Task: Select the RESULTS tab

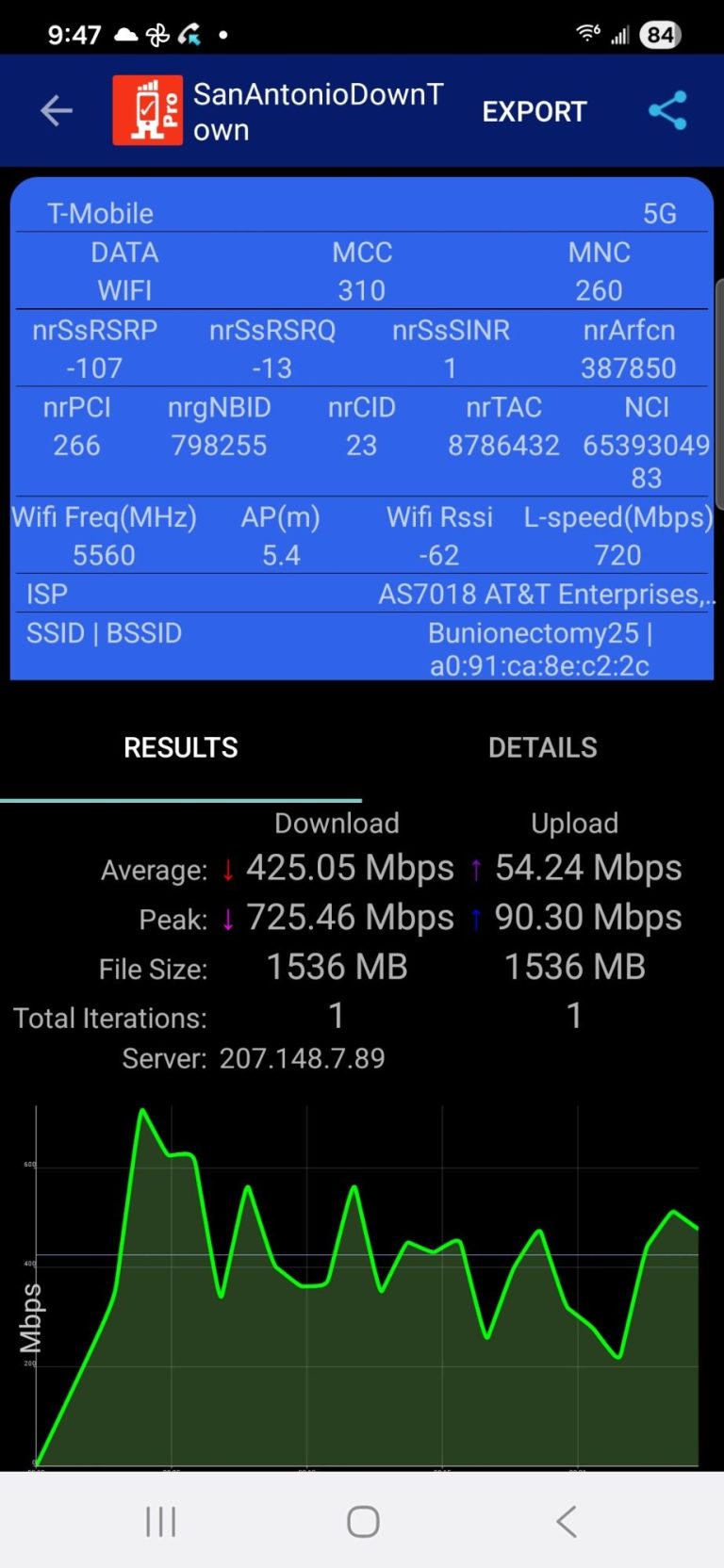Action: pyautogui.click(x=180, y=747)
